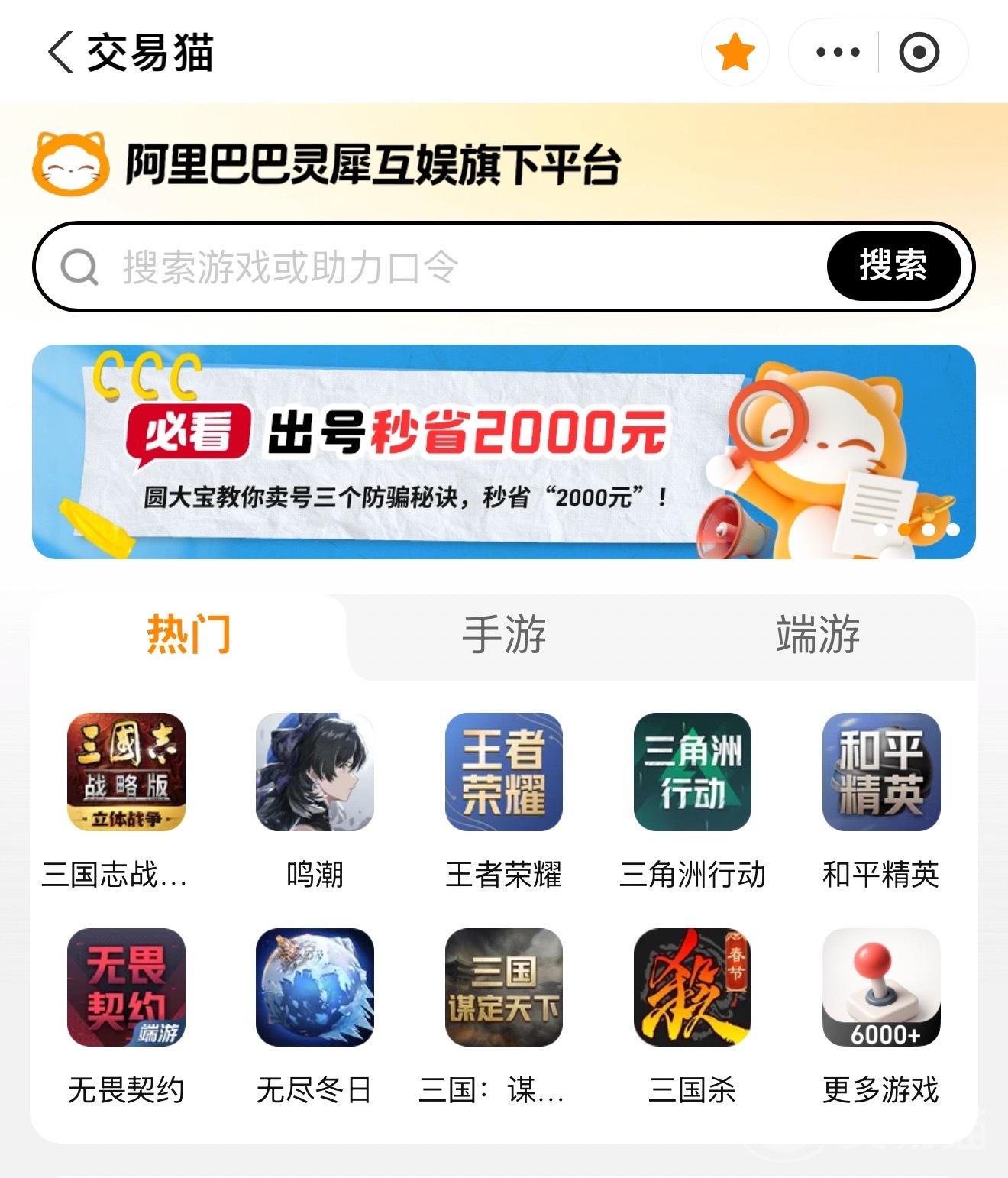Image resolution: width=1008 pixels, height=1178 pixels.
Task: Open the 出号秒省2000元 banner
Action: tap(504, 451)
